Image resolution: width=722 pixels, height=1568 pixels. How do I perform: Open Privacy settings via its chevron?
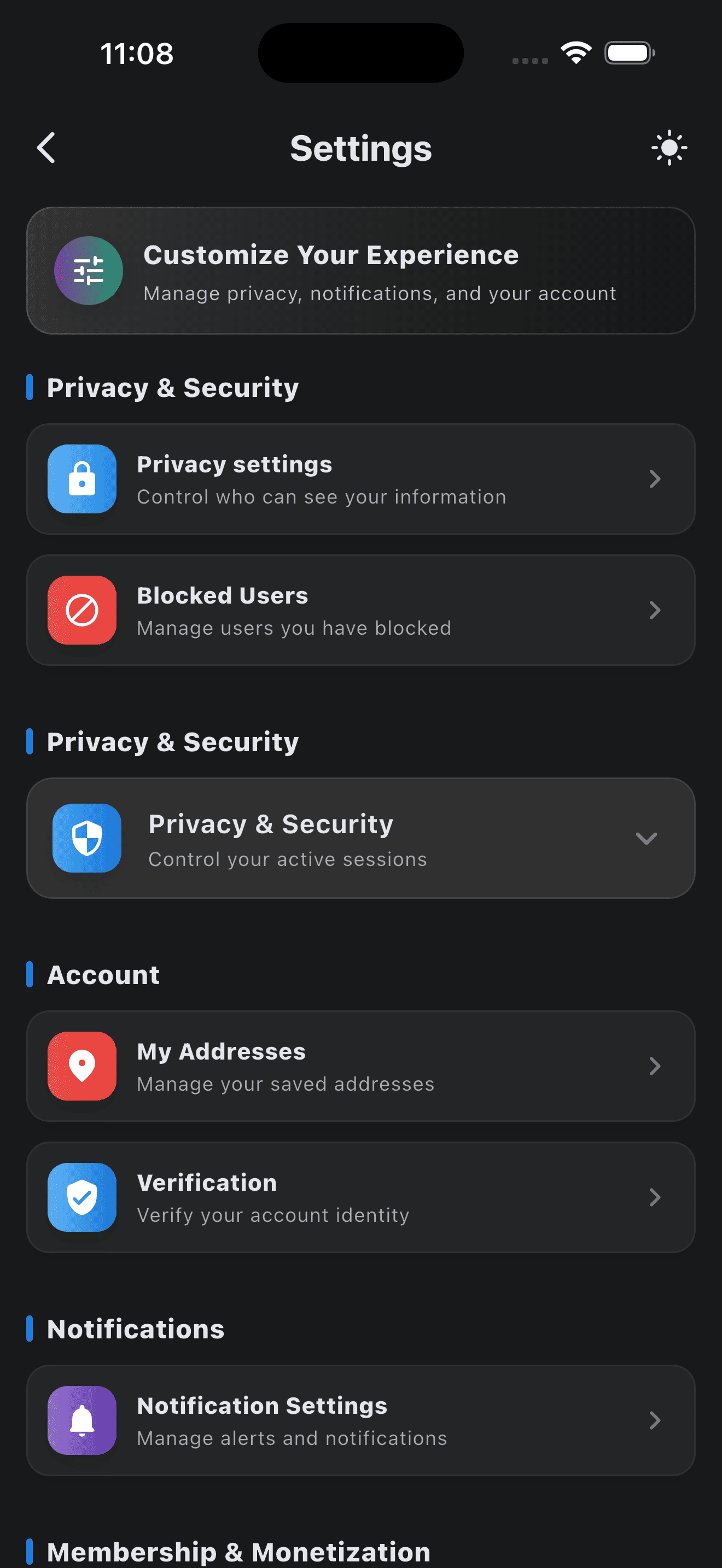click(x=655, y=479)
